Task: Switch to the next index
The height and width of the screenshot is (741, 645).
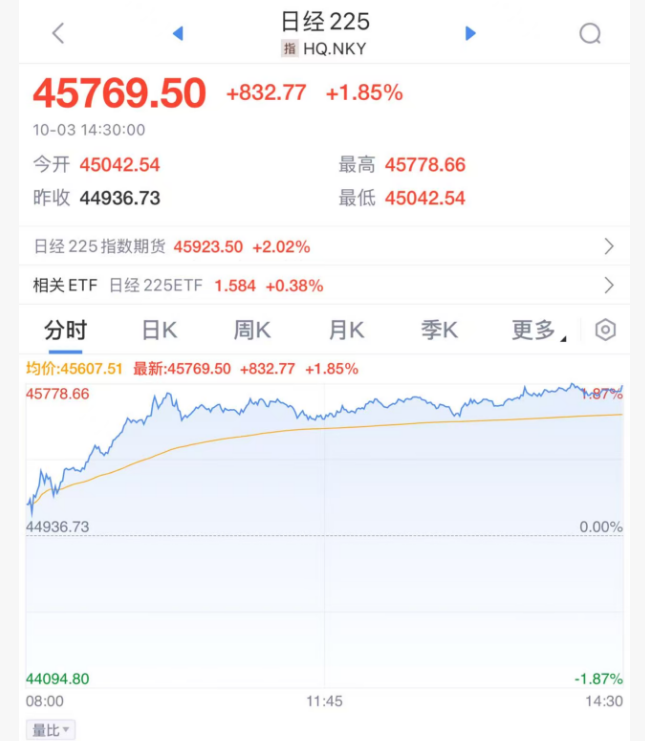Action: point(470,33)
